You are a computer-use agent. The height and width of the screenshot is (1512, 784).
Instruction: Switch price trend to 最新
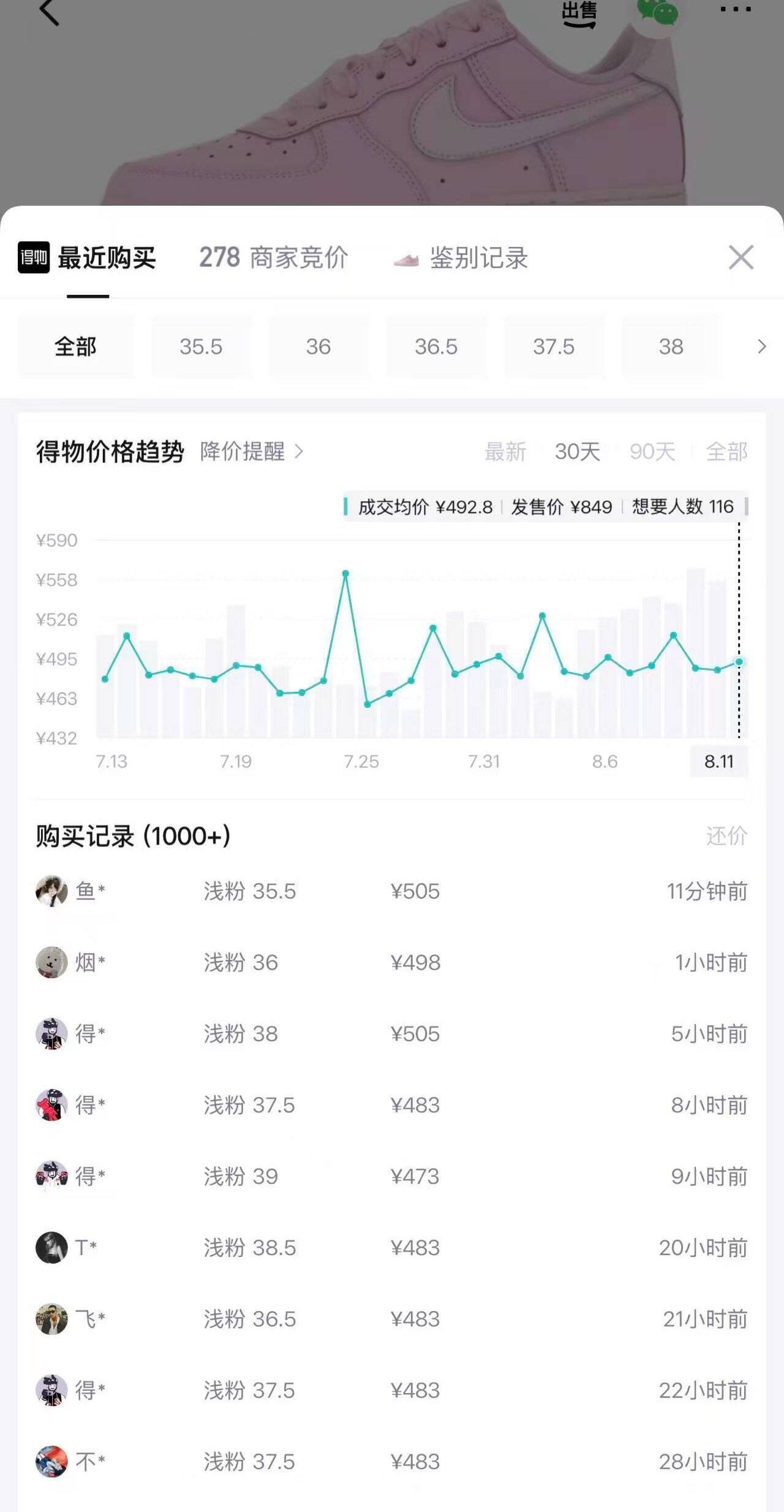click(505, 452)
